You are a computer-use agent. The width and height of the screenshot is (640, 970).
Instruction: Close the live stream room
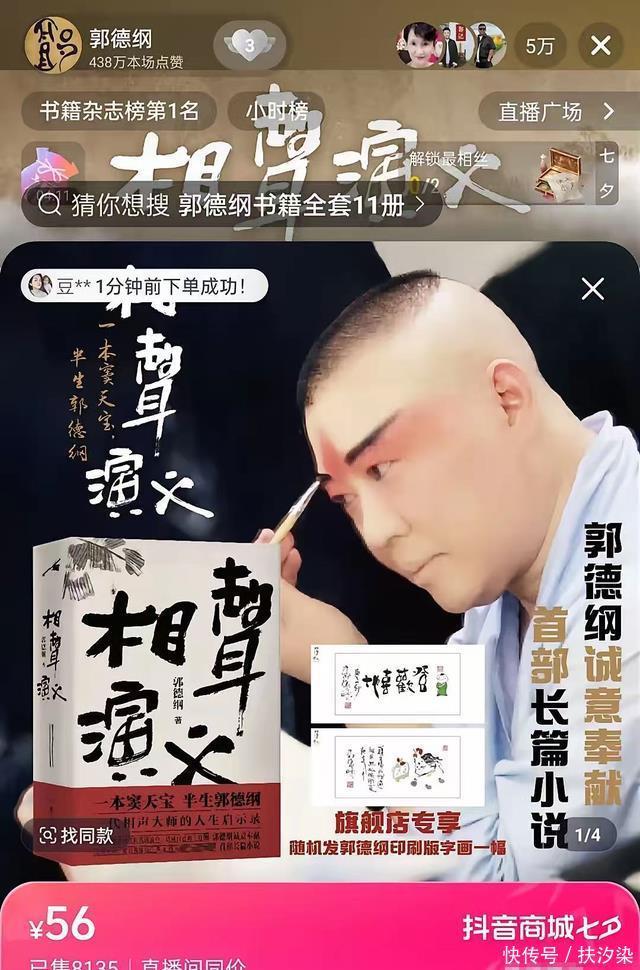(601, 45)
